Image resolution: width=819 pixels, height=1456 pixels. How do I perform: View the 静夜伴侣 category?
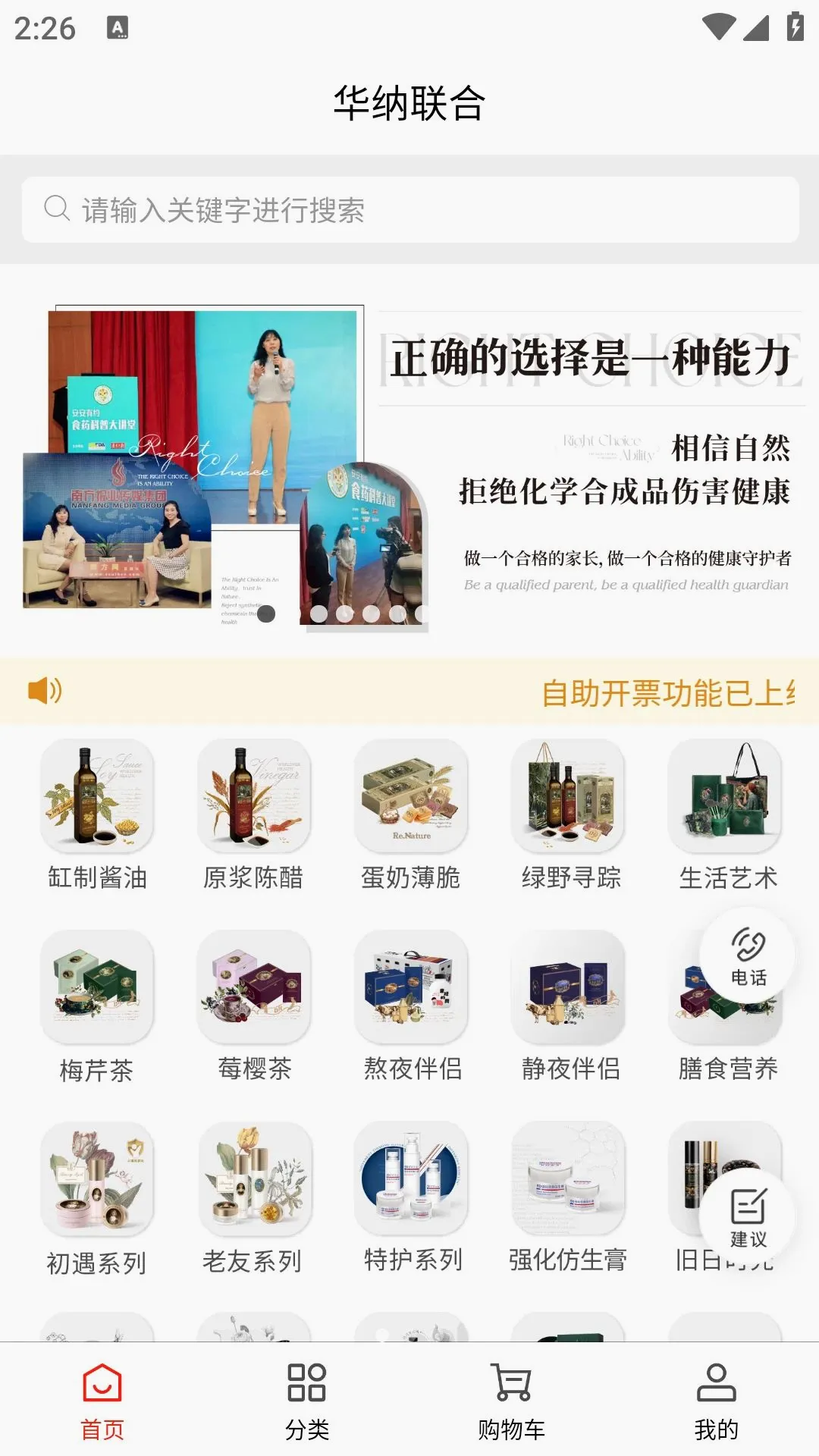pyautogui.click(x=569, y=1007)
